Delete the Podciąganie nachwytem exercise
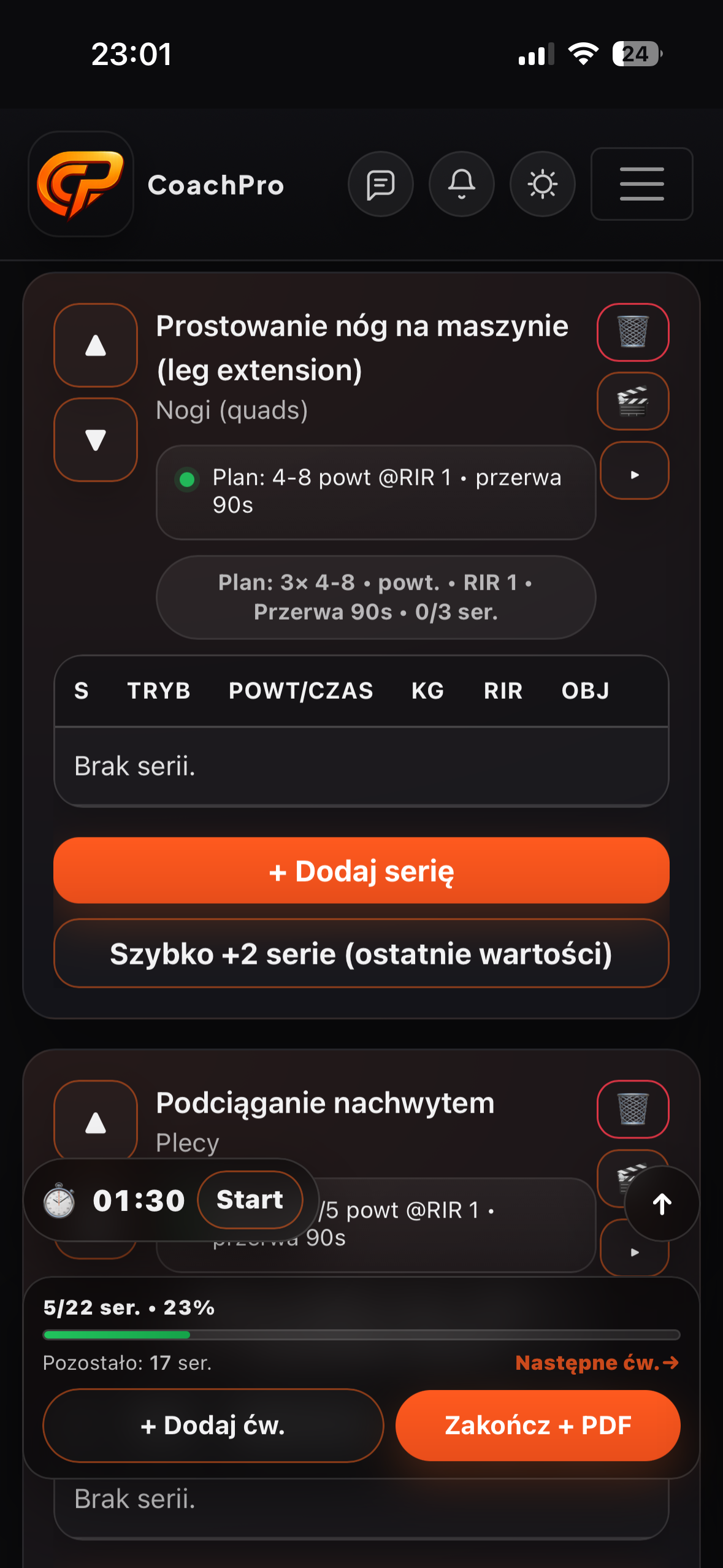Image resolution: width=723 pixels, height=1568 pixels. point(633,1109)
